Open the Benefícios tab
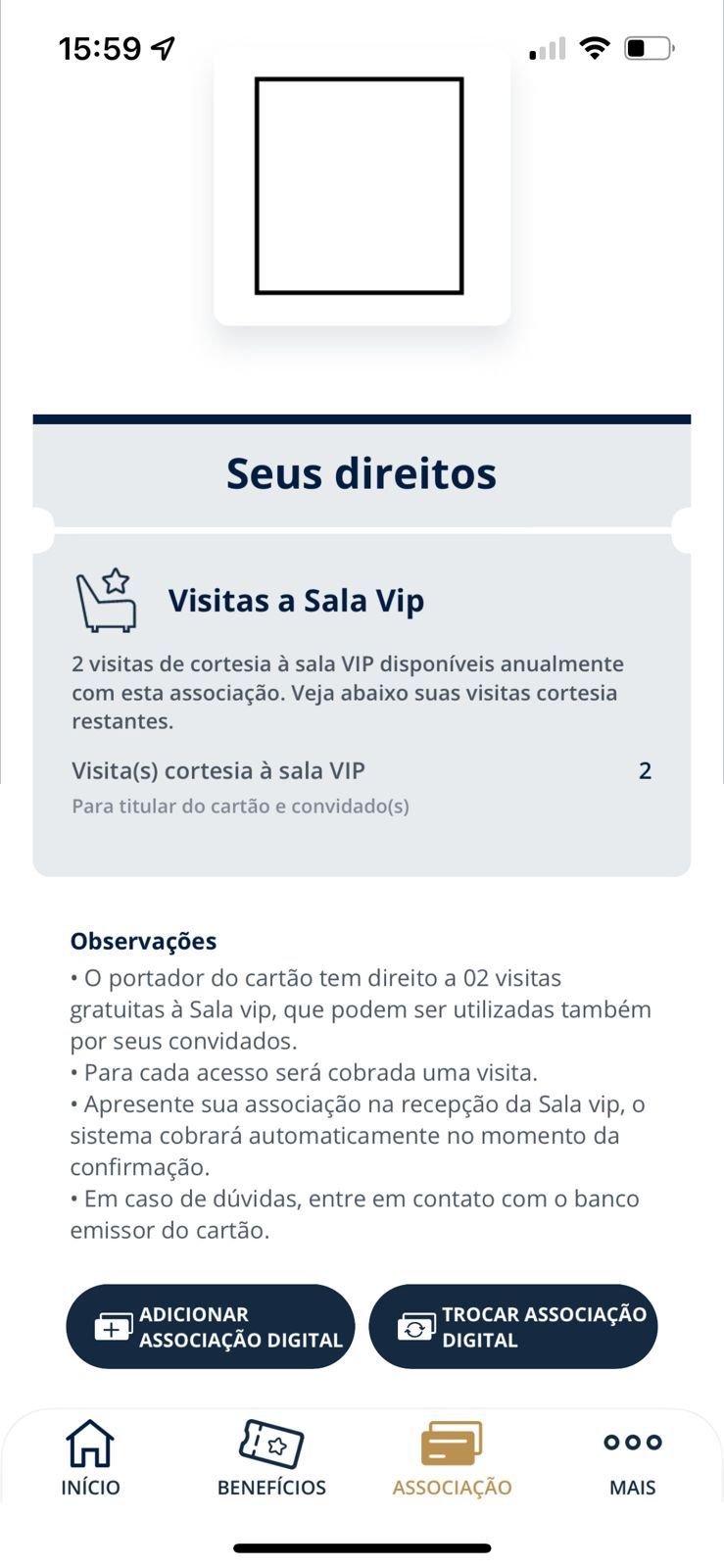This screenshot has width=724, height=1568. click(x=271, y=1458)
